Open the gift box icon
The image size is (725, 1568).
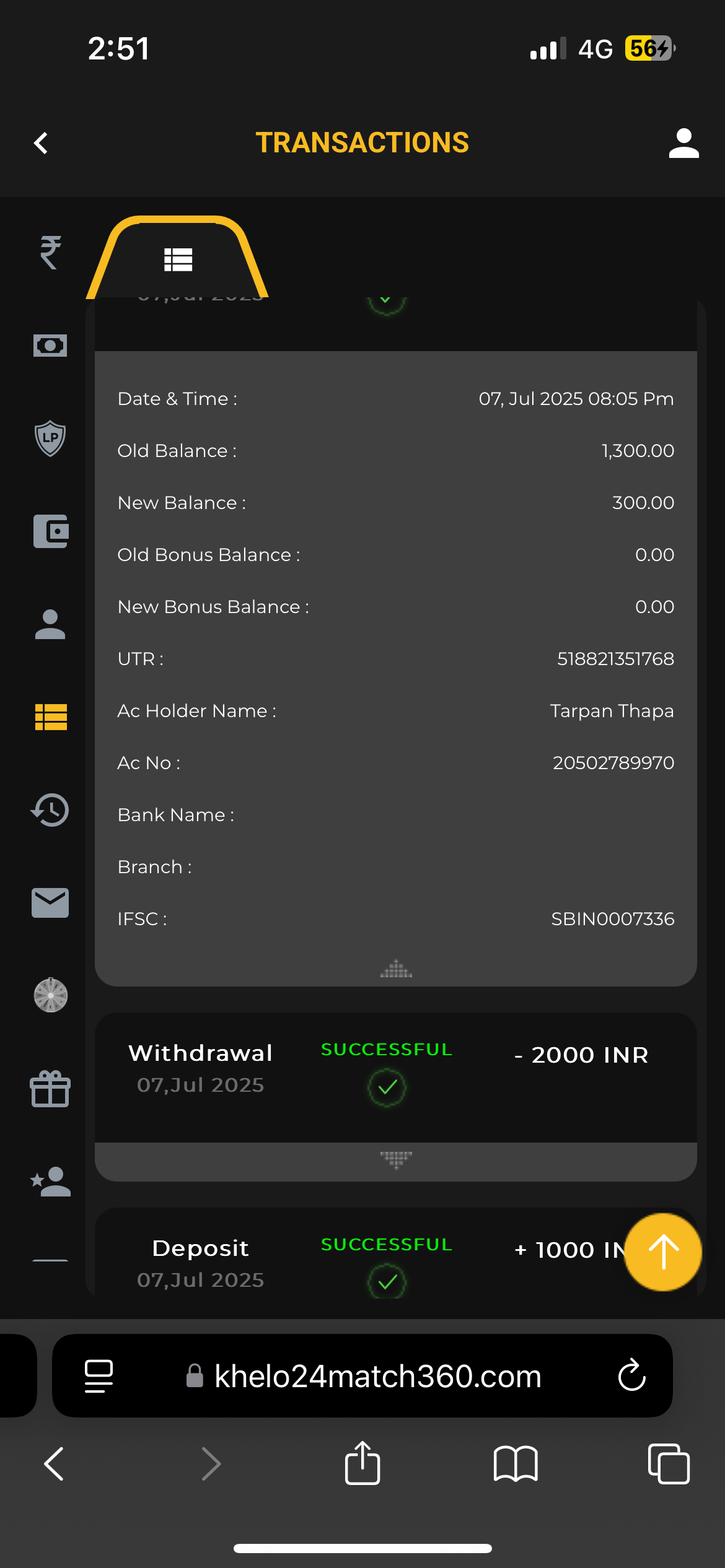click(x=50, y=1089)
